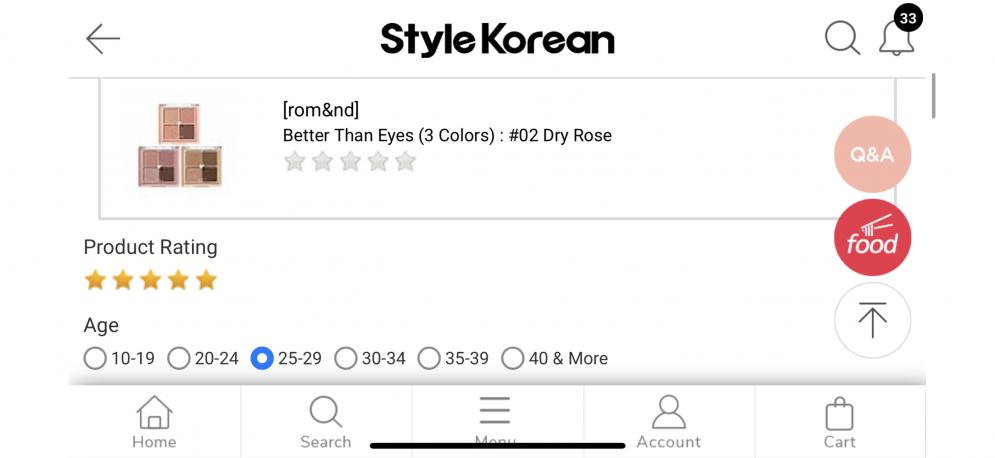
Task: Open the Q&A floating button
Action: pos(872,155)
